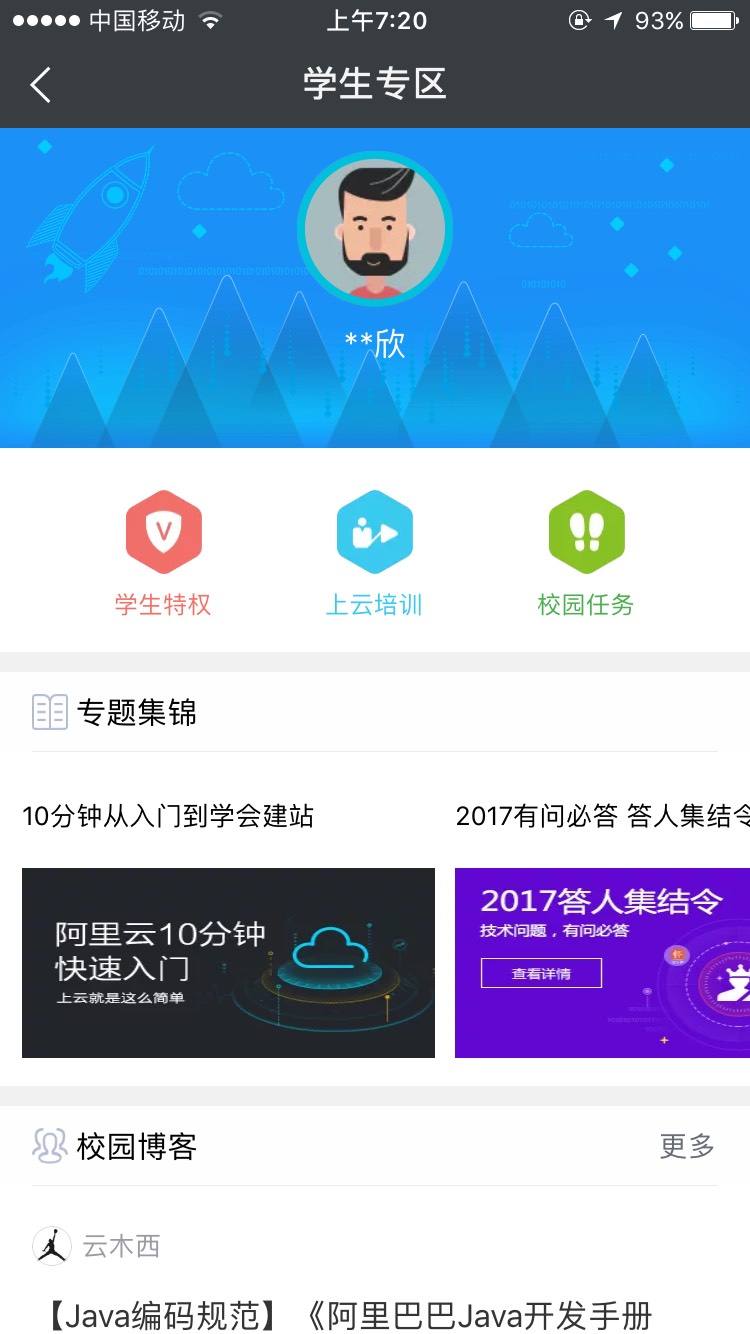Open the Java编码规范 blog post
This screenshot has width=750, height=1334.
(x=350, y=1315)
